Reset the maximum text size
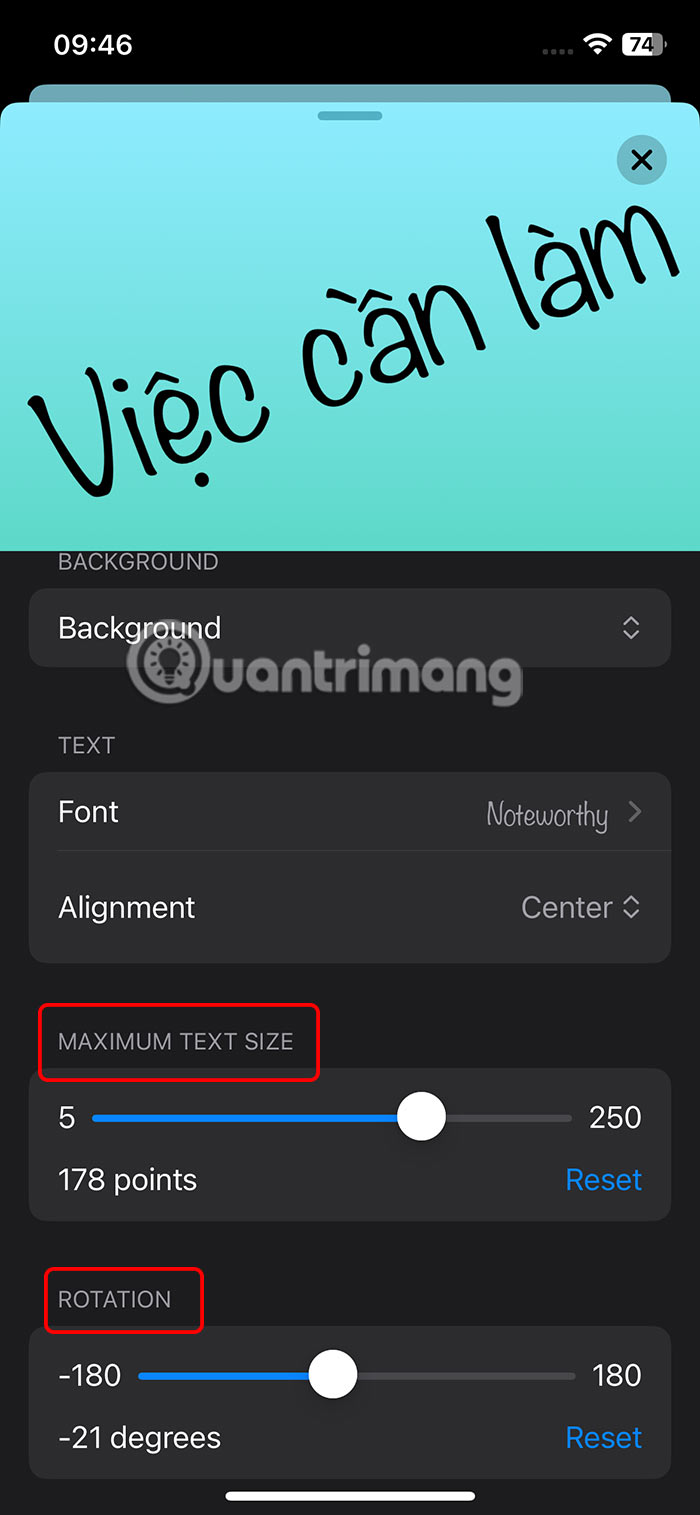This screenshot has height=1515, width=700. tap(603, 1180)
